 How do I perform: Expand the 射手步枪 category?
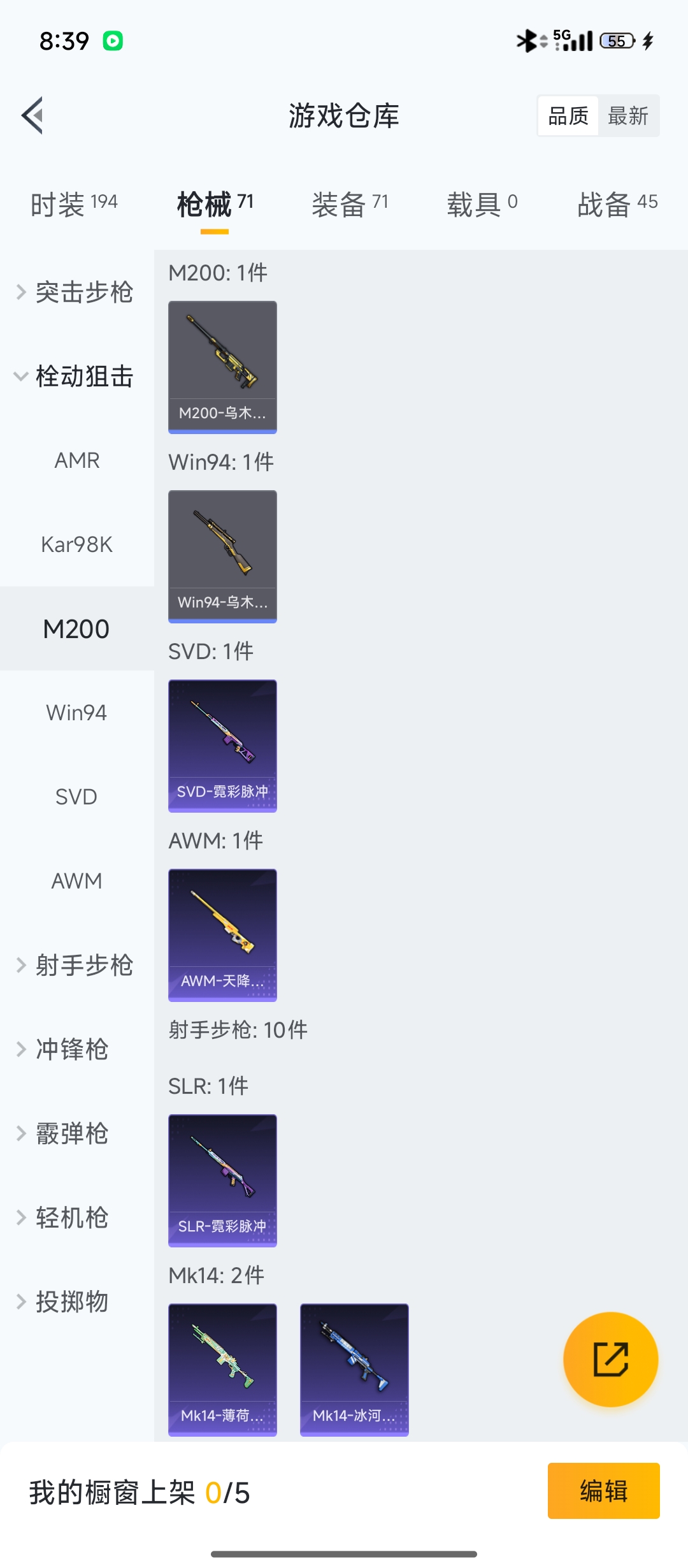(76, 965)
